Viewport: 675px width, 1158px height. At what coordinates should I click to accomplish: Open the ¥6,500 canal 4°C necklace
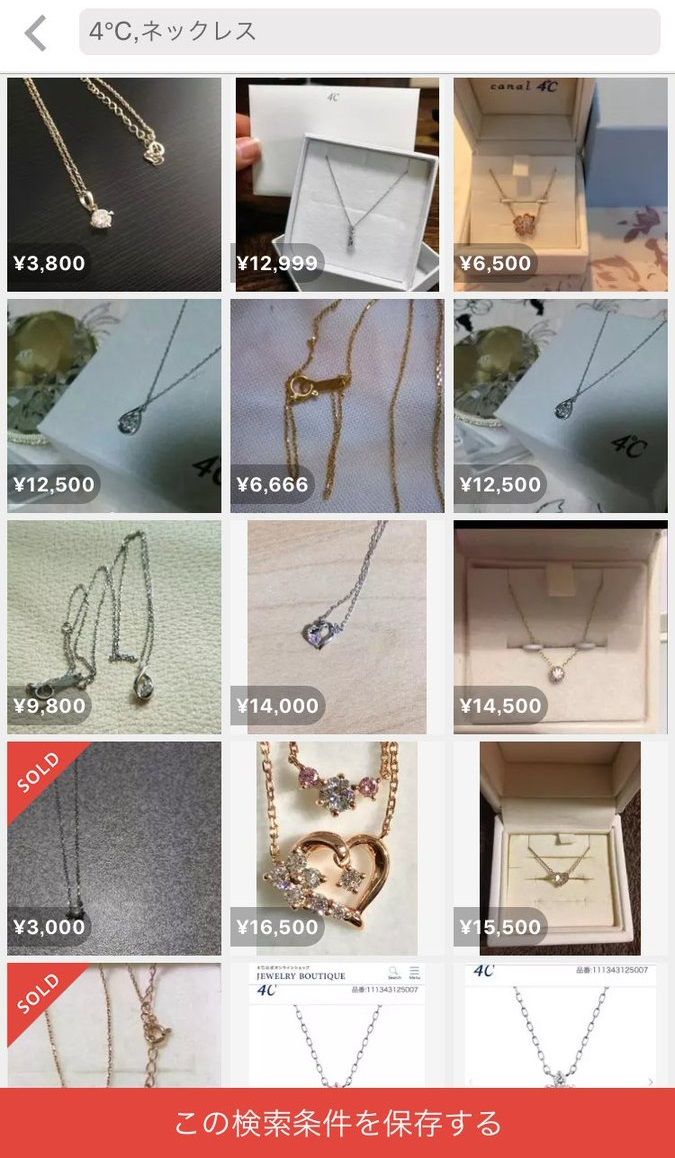coord(560,185)
